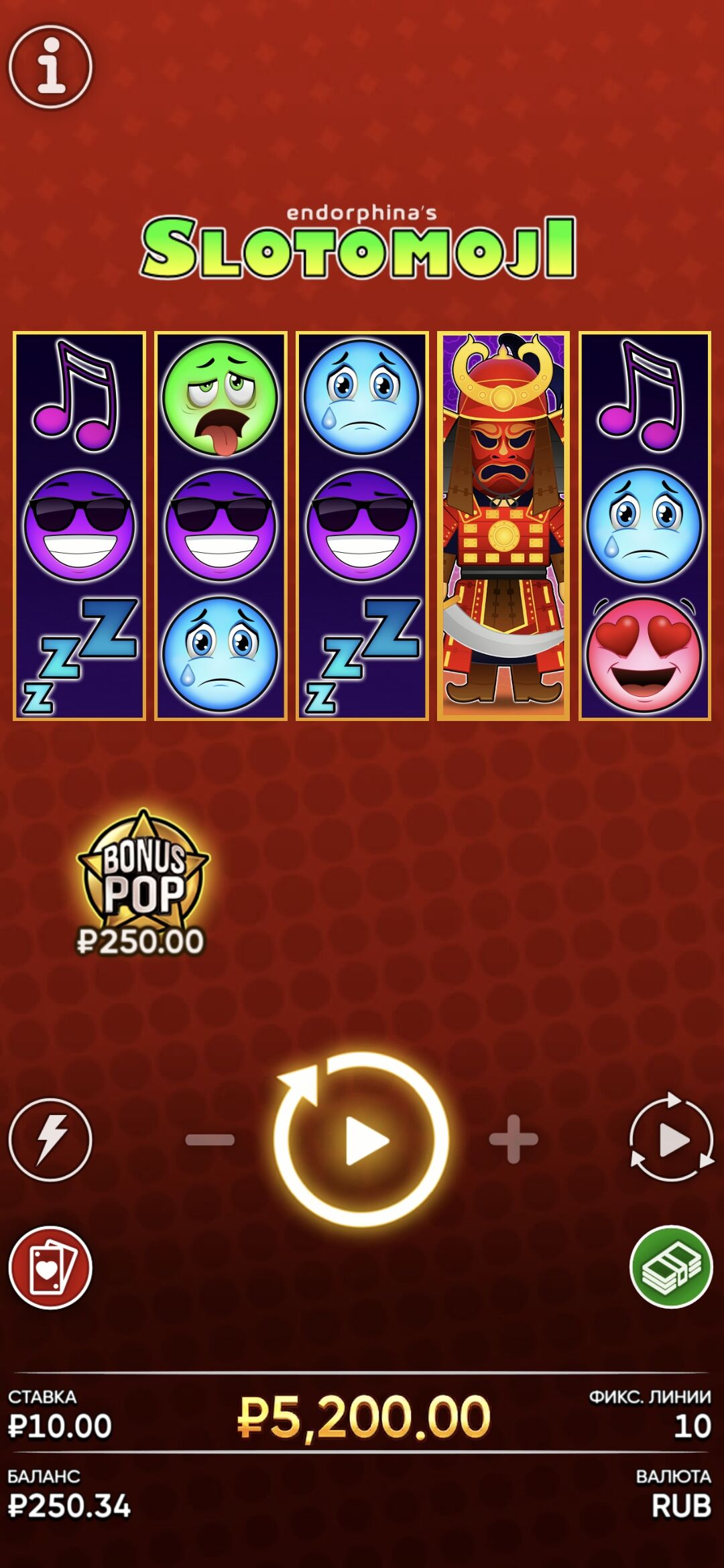Collect winnings with the green cash button
The width and height of the screenshot is (724, 1568).
(x=671, y=1266)
